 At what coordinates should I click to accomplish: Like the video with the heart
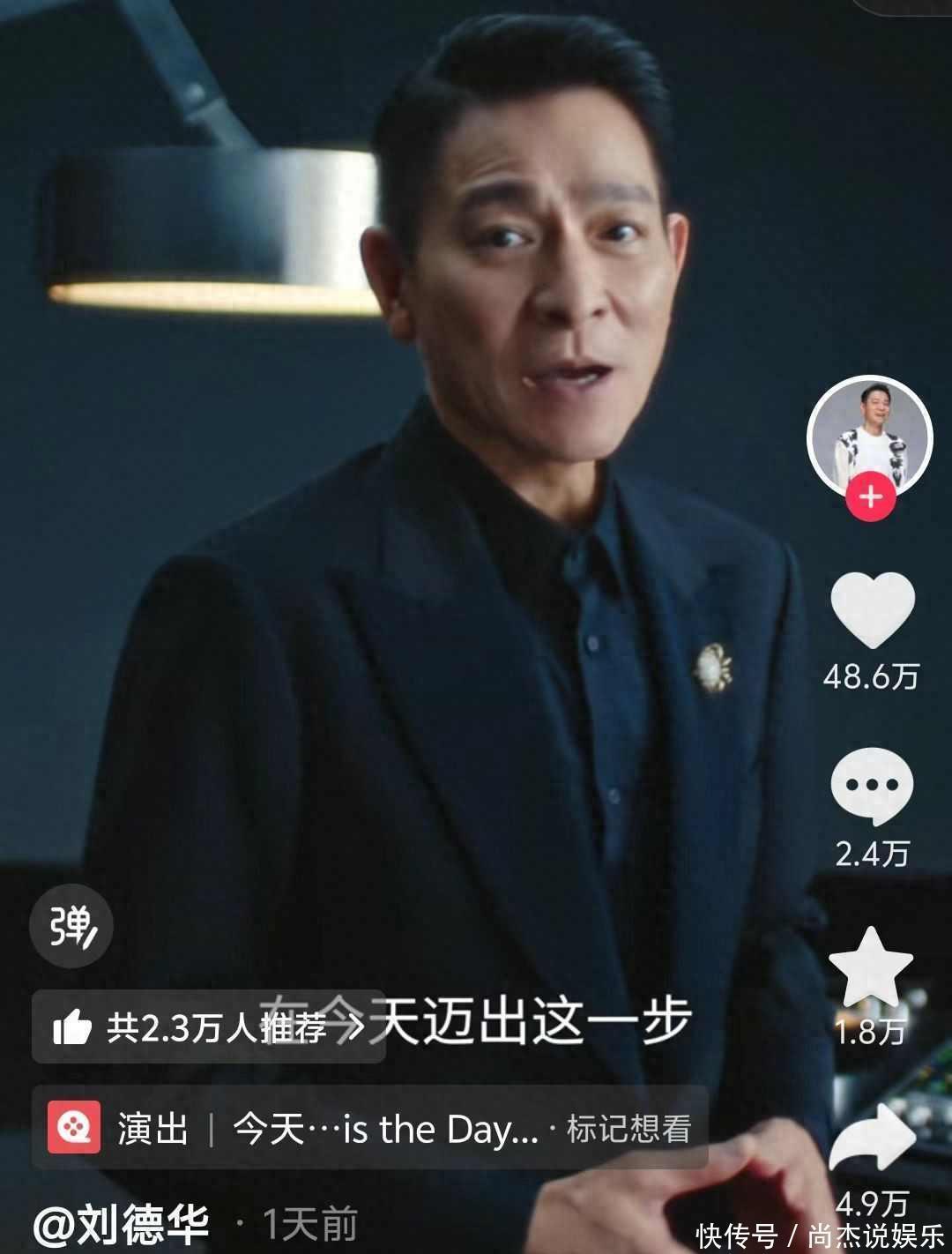872,609
